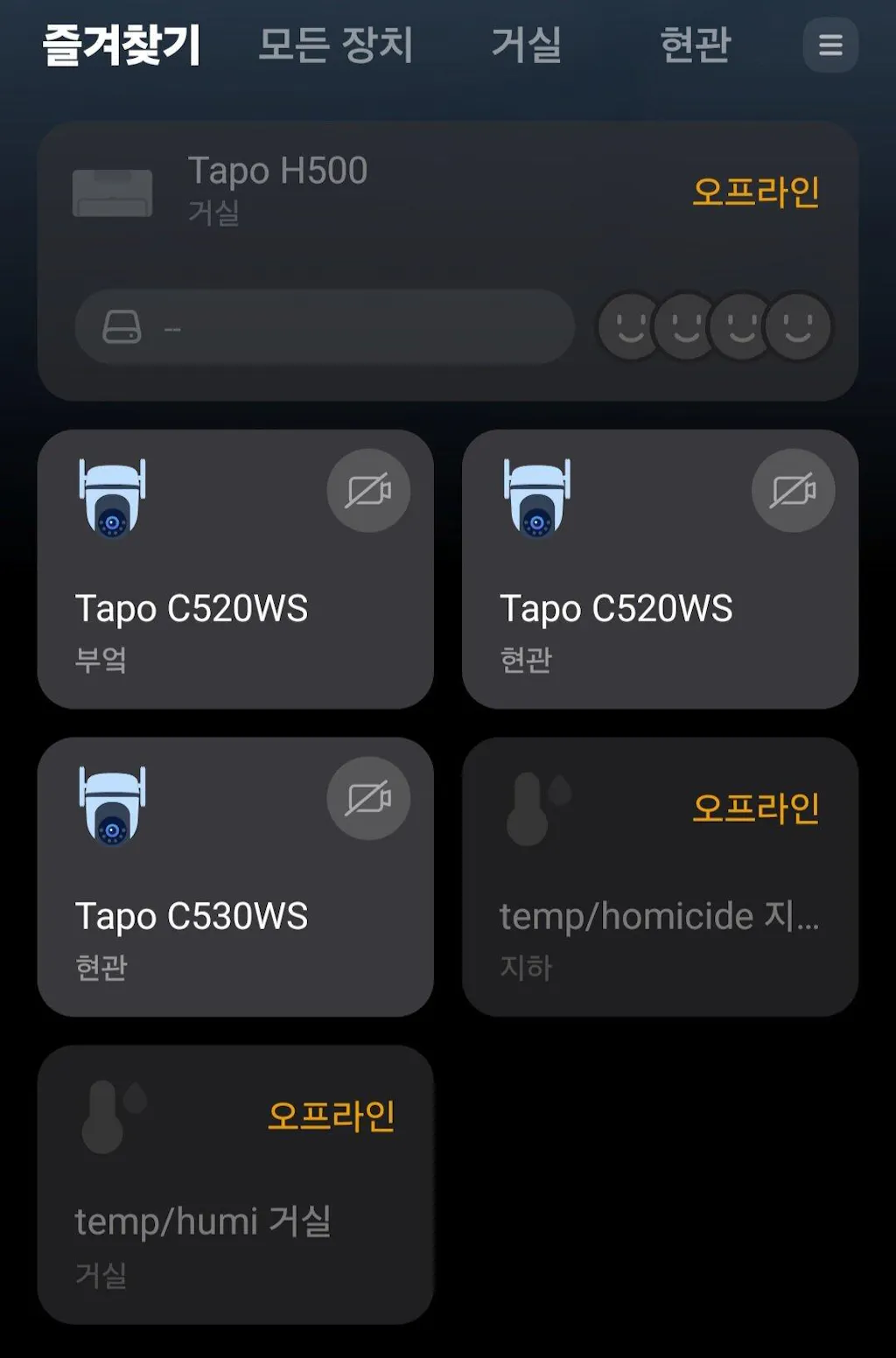Switch to the 모든 장치 tab
This screenshot has width=896, height=1358.
click(335, 45)
